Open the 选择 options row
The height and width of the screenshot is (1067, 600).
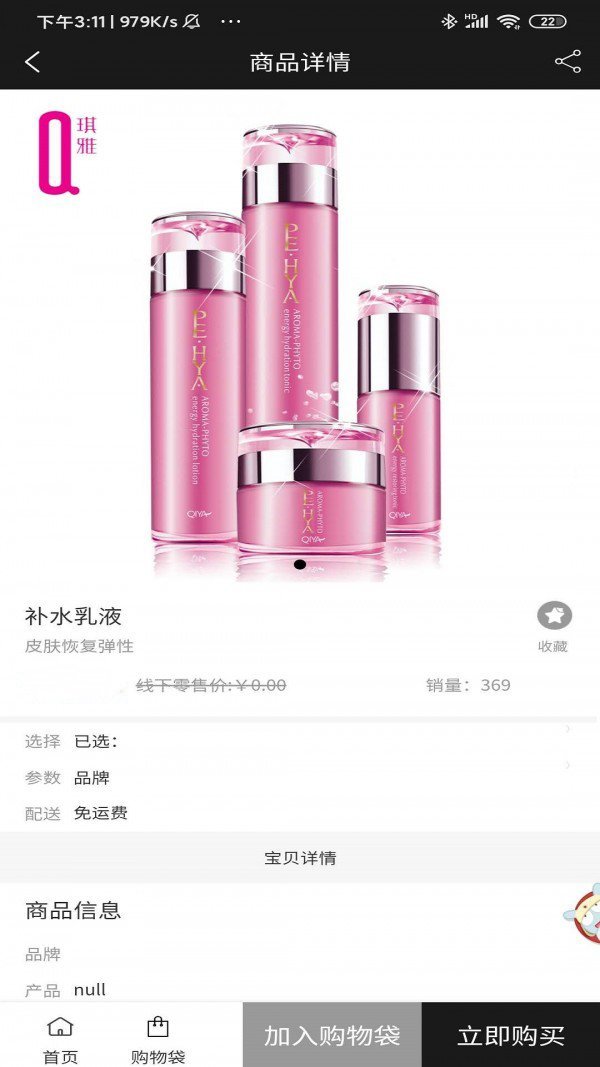[x=300, y=741]
